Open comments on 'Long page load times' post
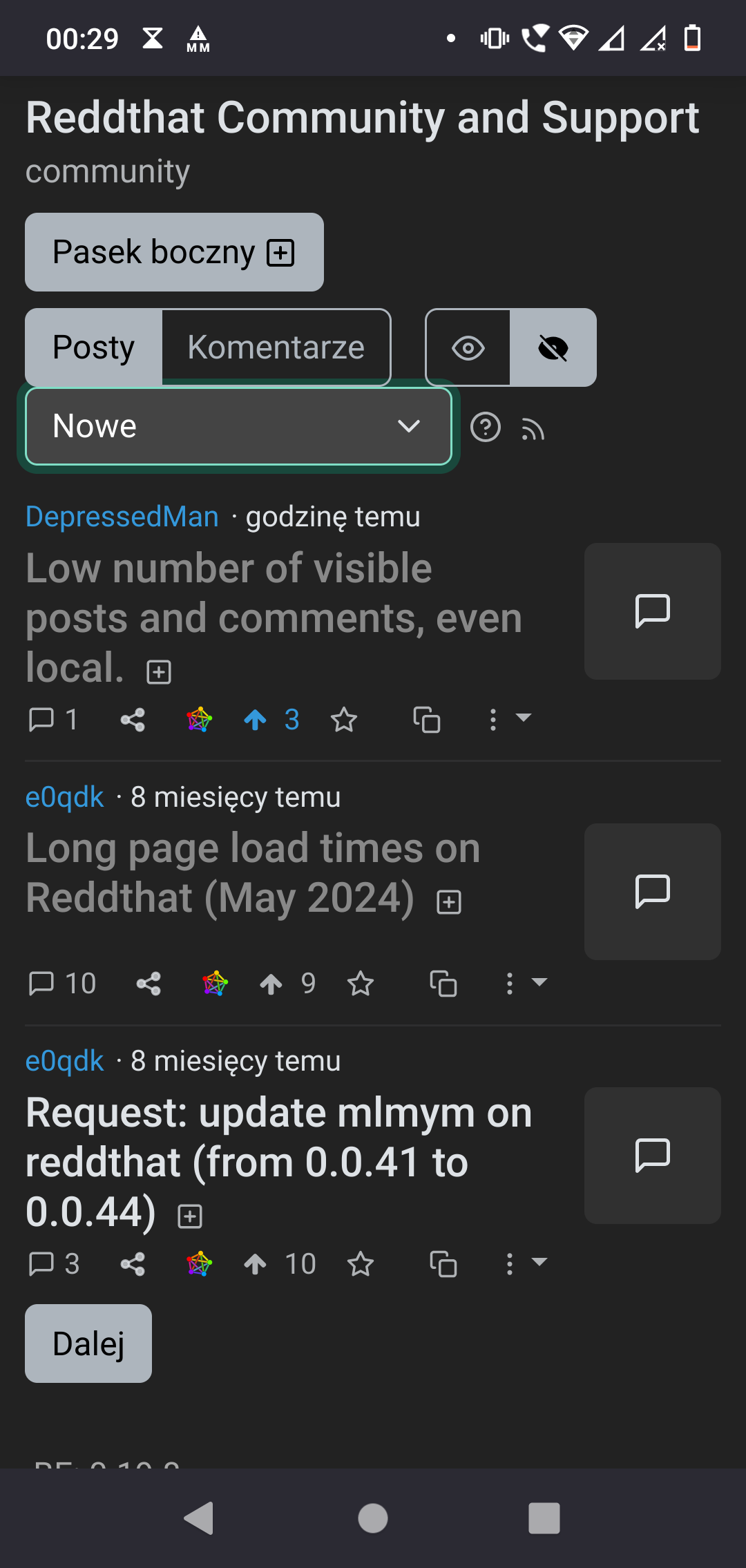Viewport: 746px width, 1568px height. point(62,984)
